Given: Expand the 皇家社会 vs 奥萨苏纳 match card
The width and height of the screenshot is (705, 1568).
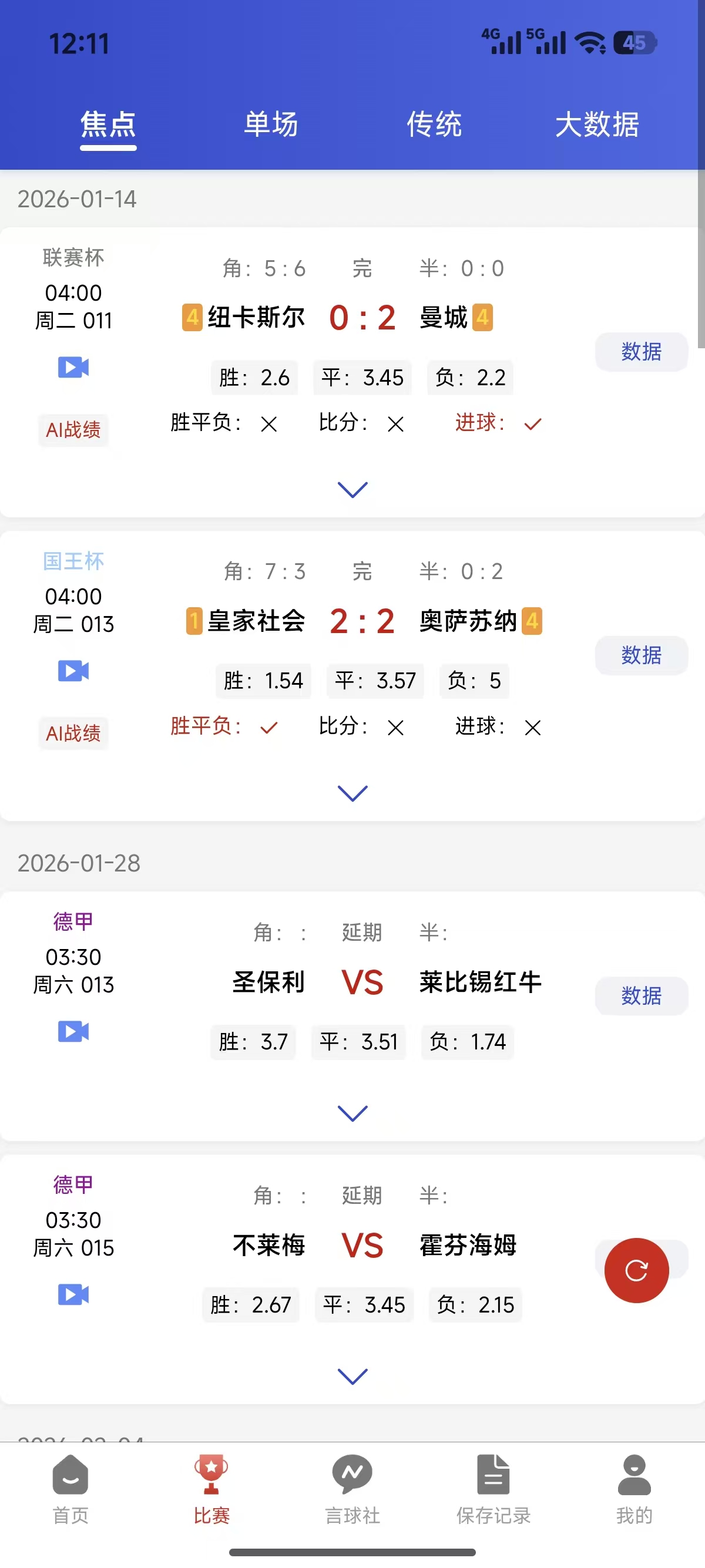Looking at the screenshot, I should [x=352, y=793].
